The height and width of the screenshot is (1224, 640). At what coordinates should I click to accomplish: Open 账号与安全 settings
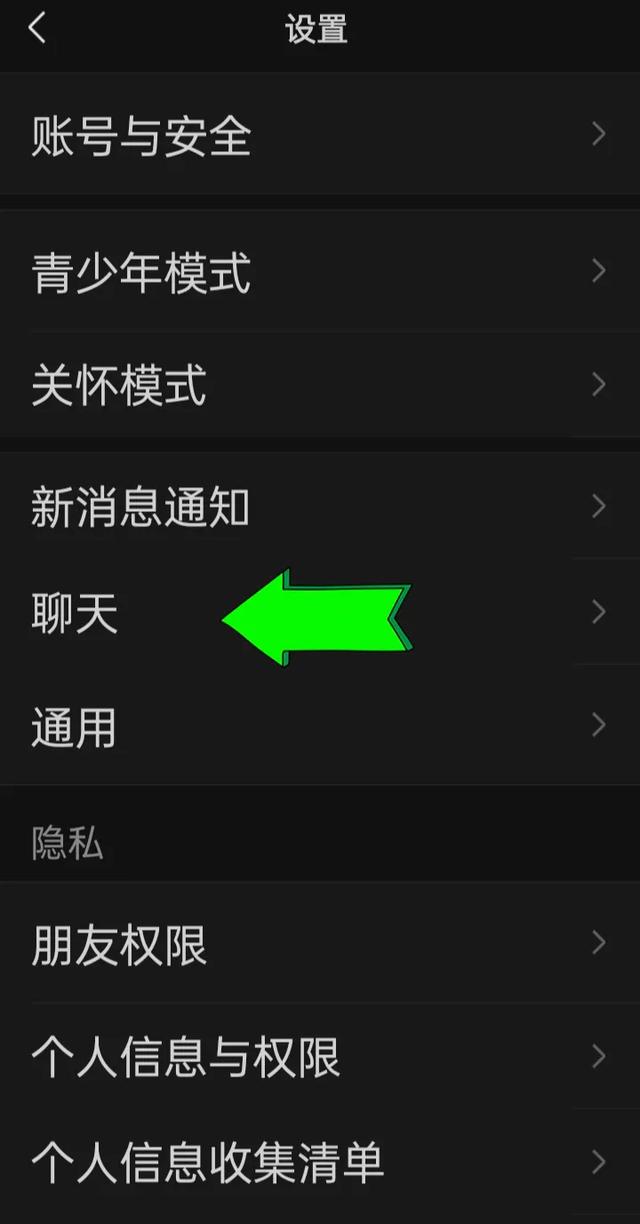click(x=320, y=135)
